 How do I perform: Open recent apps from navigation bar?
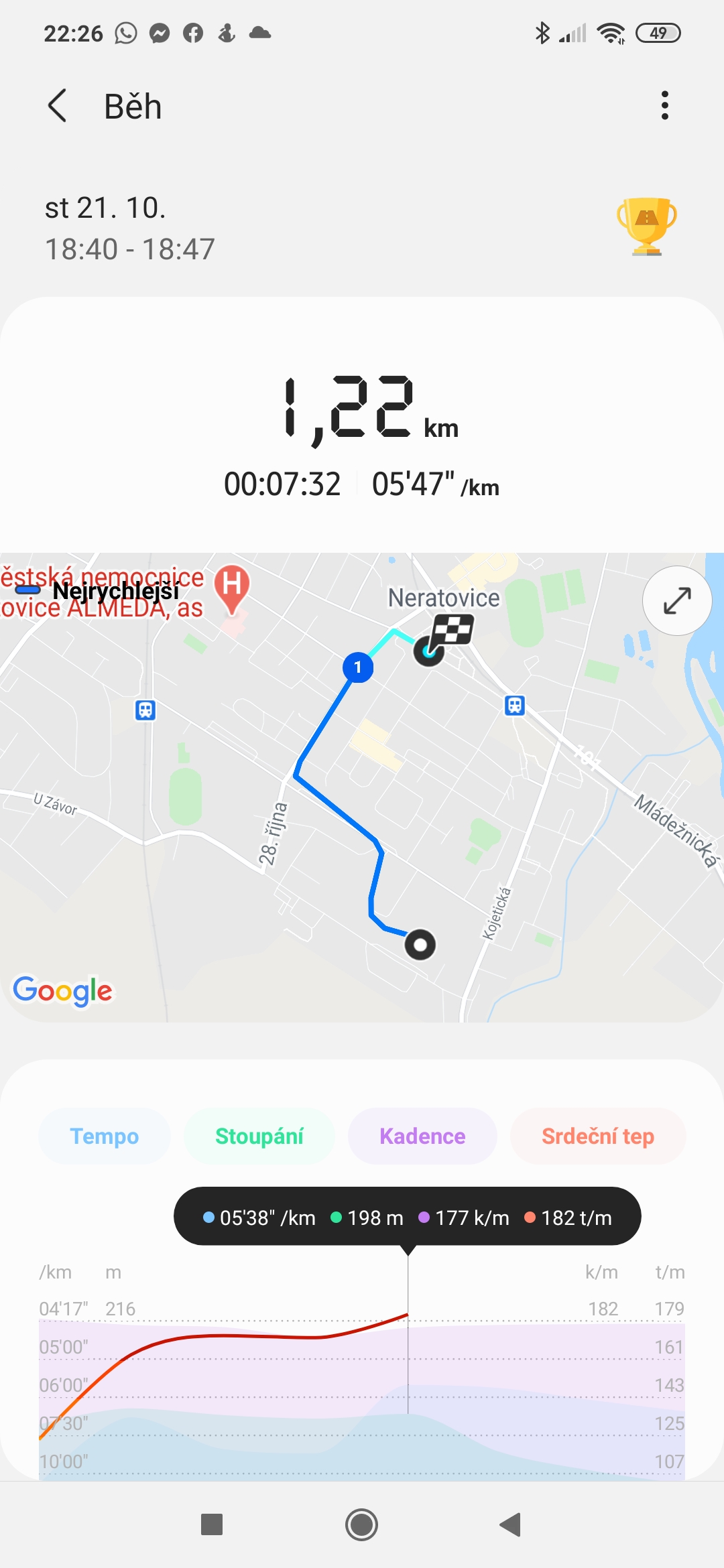[212, 1525]
